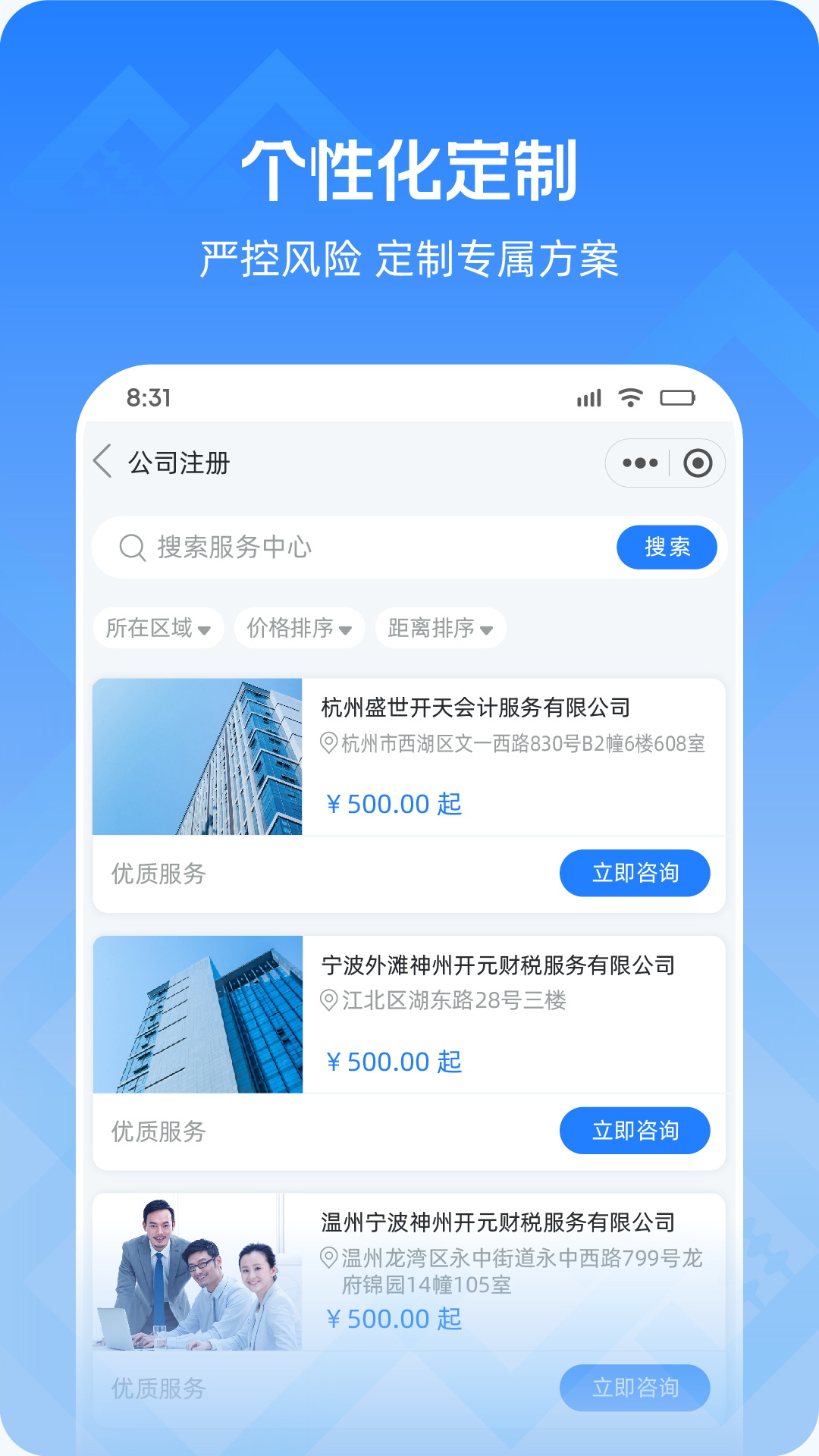819x1456 pixels.
Task: Tap the 优质服务 label on first card
Action: coord(158,873)
